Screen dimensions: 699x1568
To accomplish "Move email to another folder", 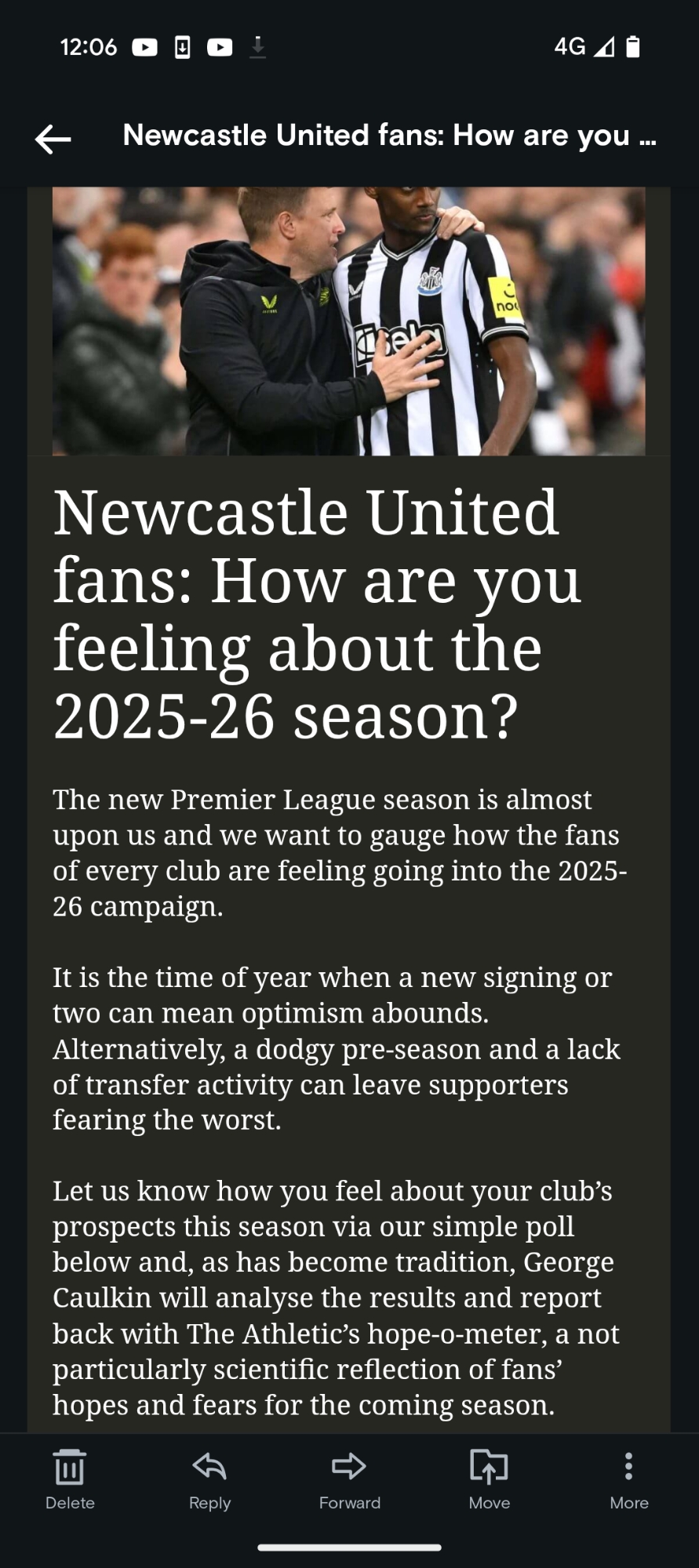I will pos(489,1478).
